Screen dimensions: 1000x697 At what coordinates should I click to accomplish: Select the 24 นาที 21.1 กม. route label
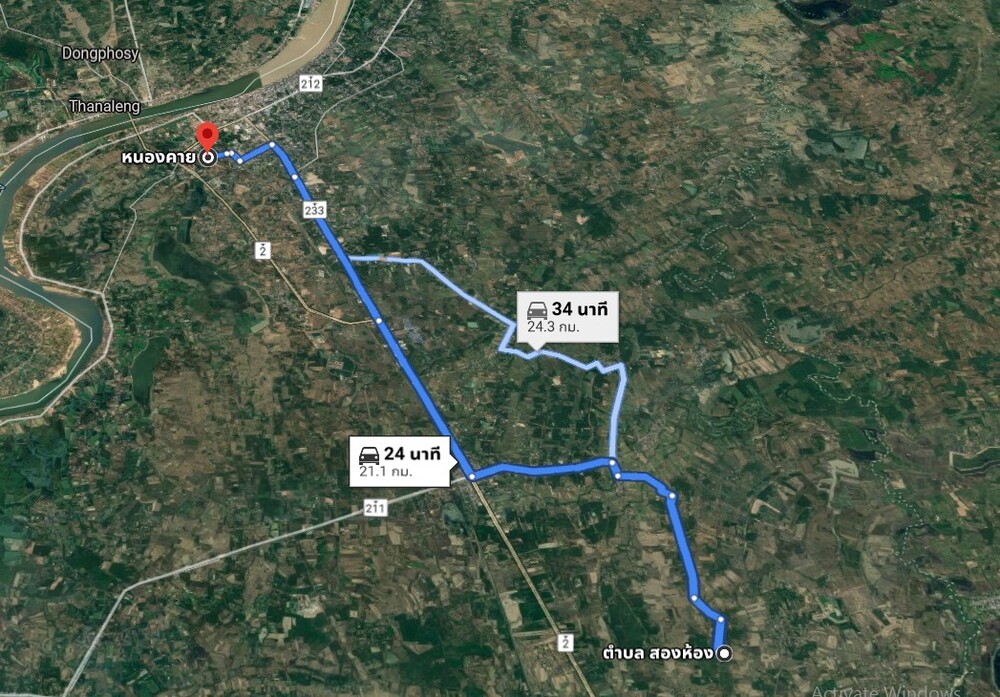(x=399, y=462)
